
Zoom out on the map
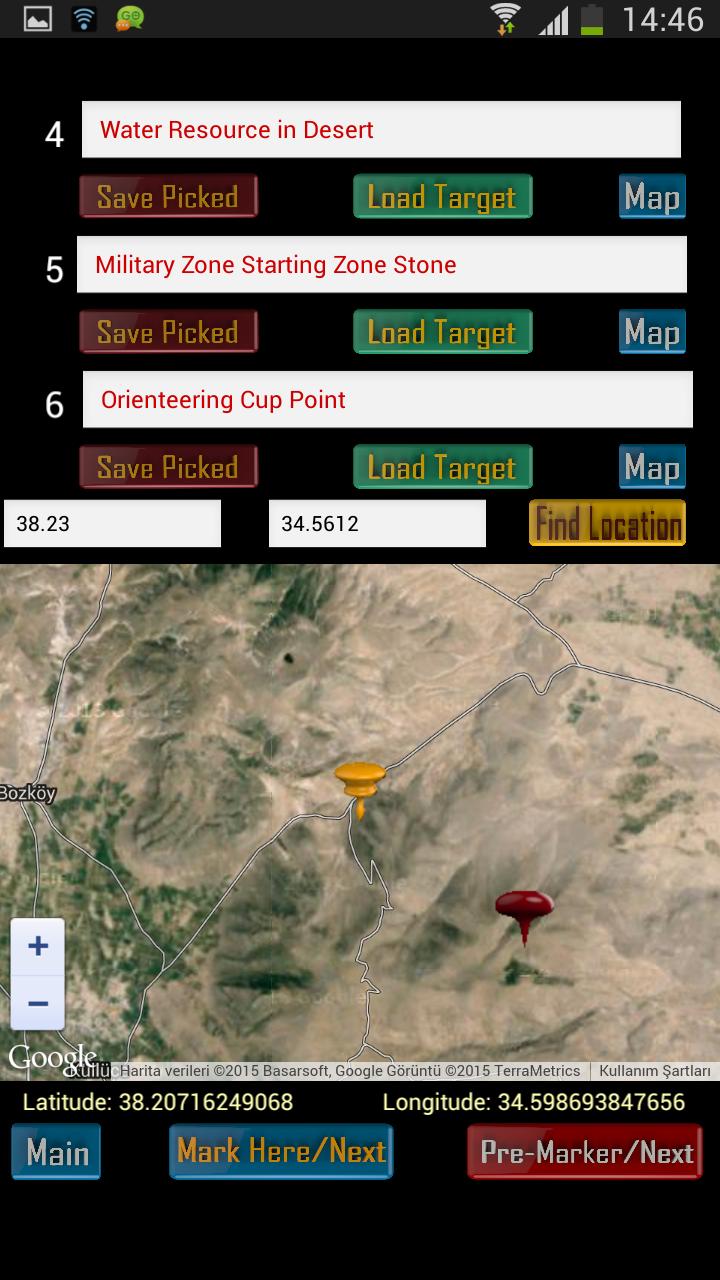click(36, 1005)
